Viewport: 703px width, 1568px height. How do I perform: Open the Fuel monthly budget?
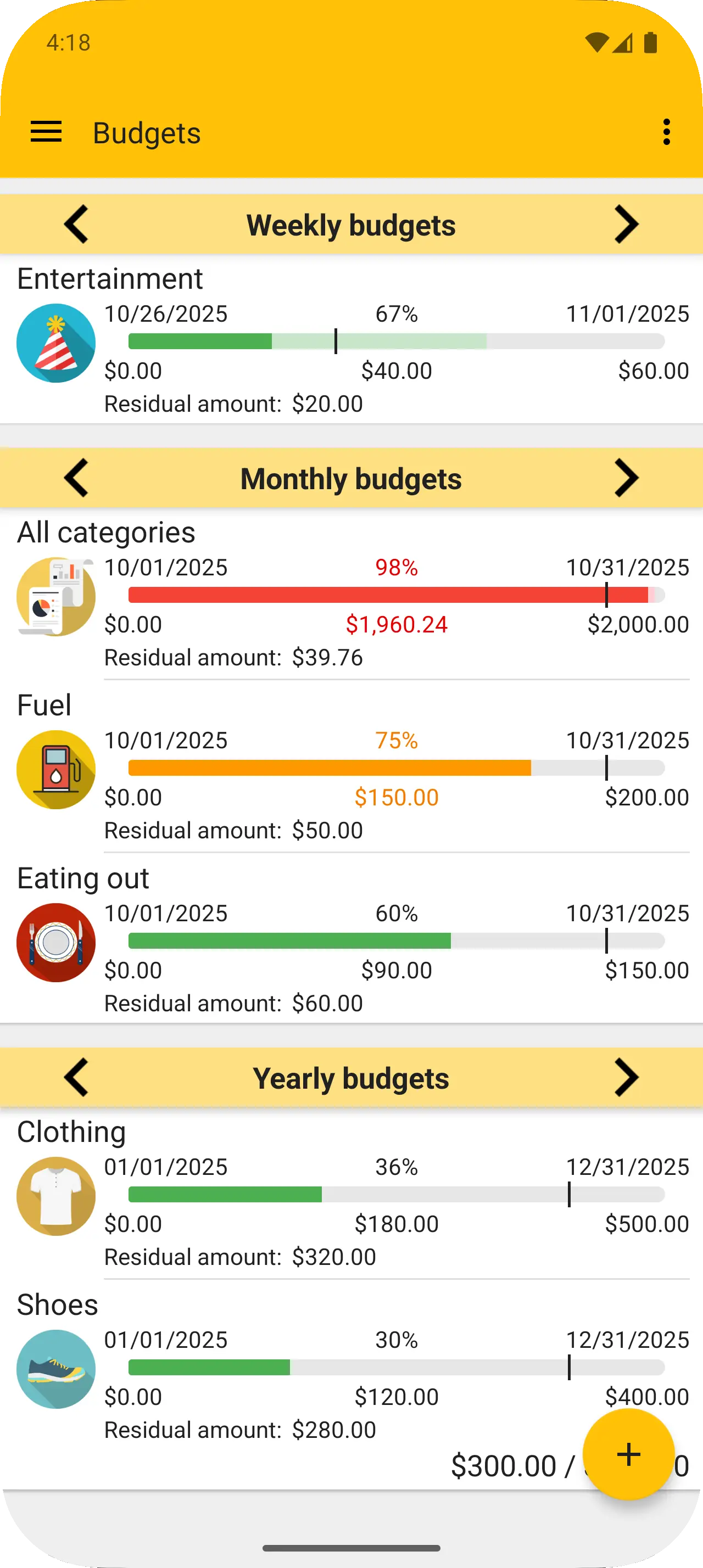352,768
